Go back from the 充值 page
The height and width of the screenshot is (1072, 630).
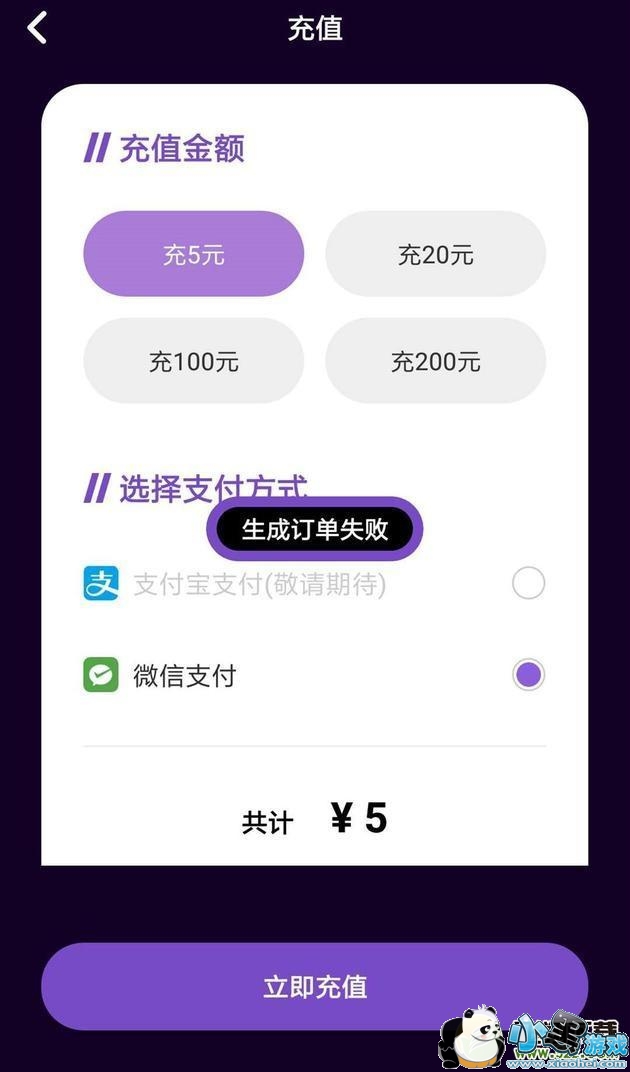pyautogui.click(x=38, y=28)
